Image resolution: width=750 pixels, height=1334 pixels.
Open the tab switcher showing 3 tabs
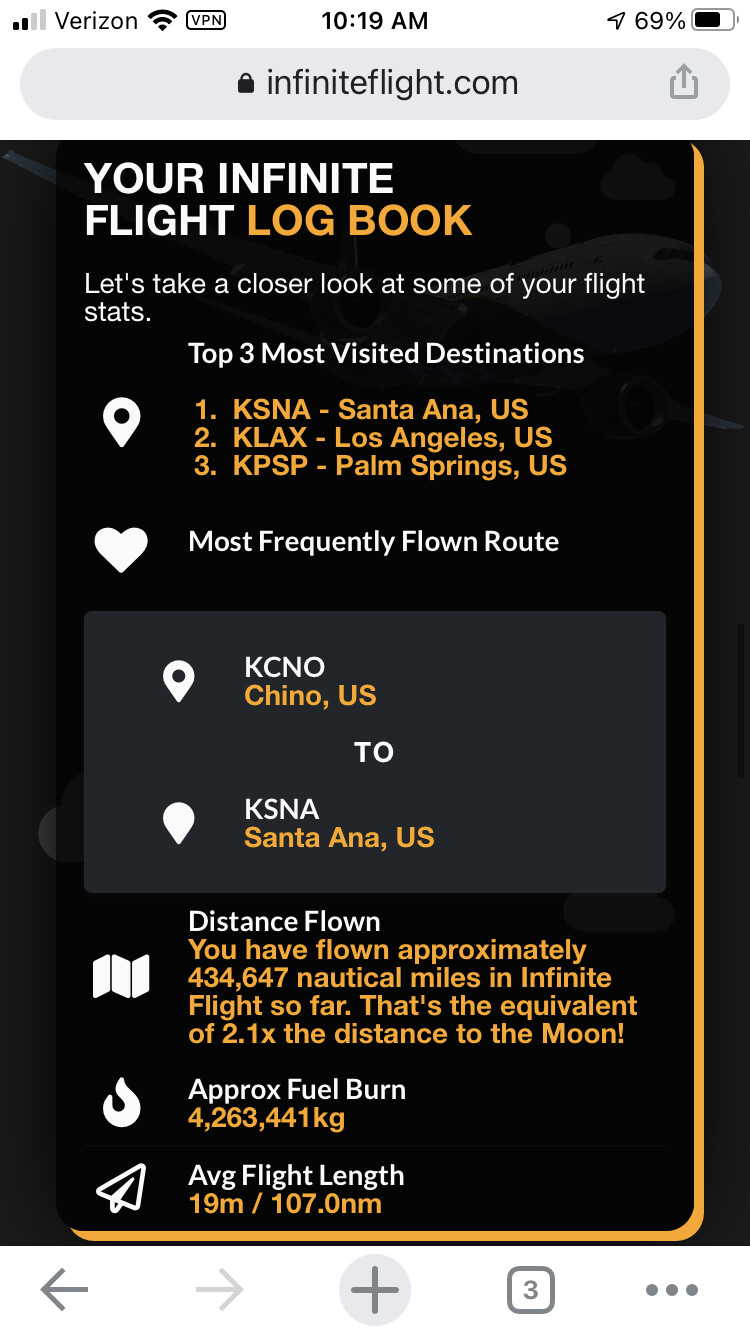coord(530,1290)
